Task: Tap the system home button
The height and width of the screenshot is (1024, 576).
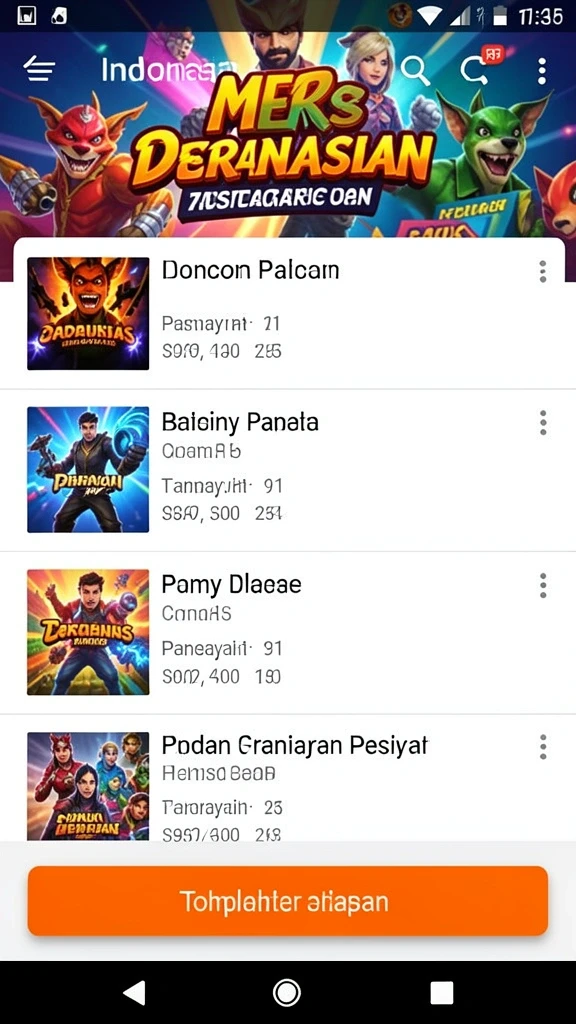Action: (x=287, y=993)
